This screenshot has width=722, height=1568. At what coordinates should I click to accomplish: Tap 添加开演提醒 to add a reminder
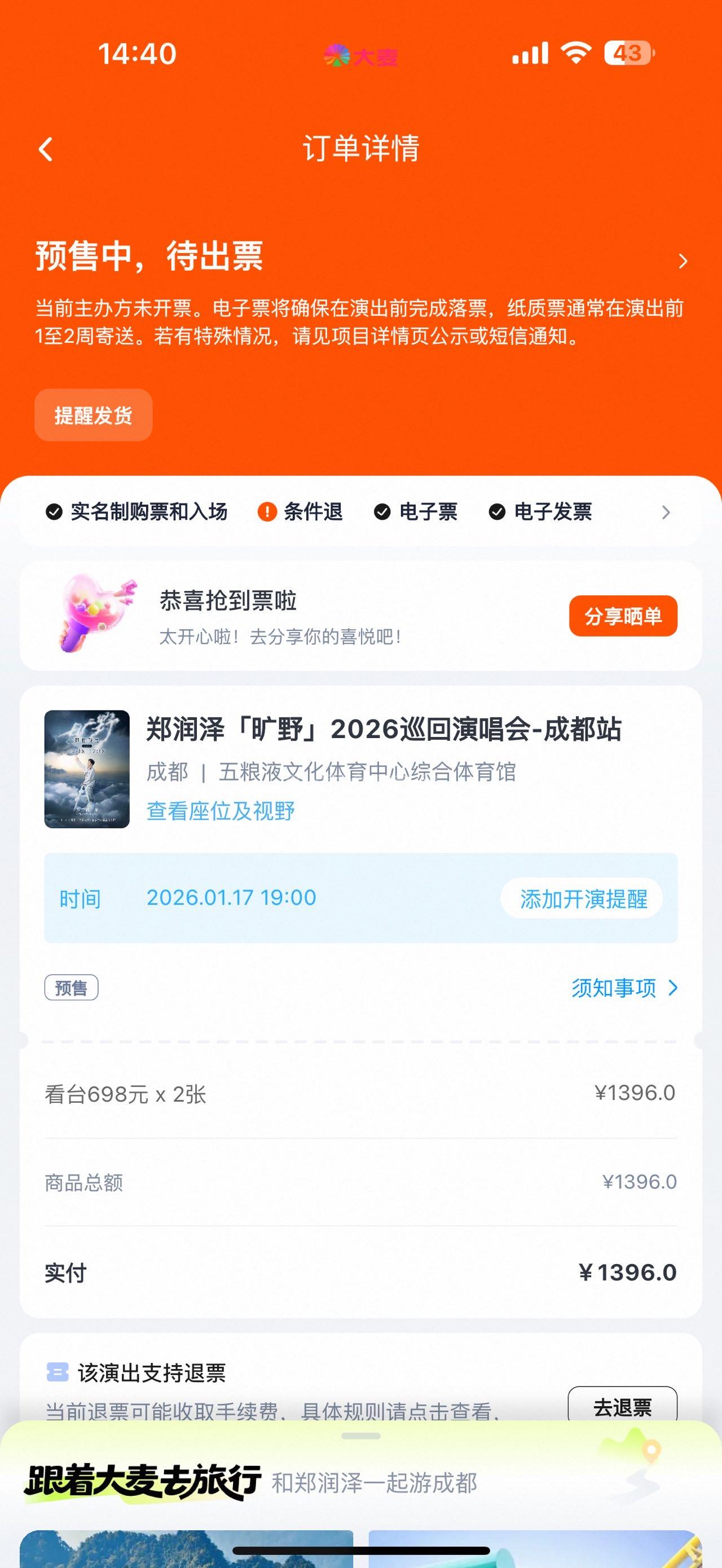[583, 898]
